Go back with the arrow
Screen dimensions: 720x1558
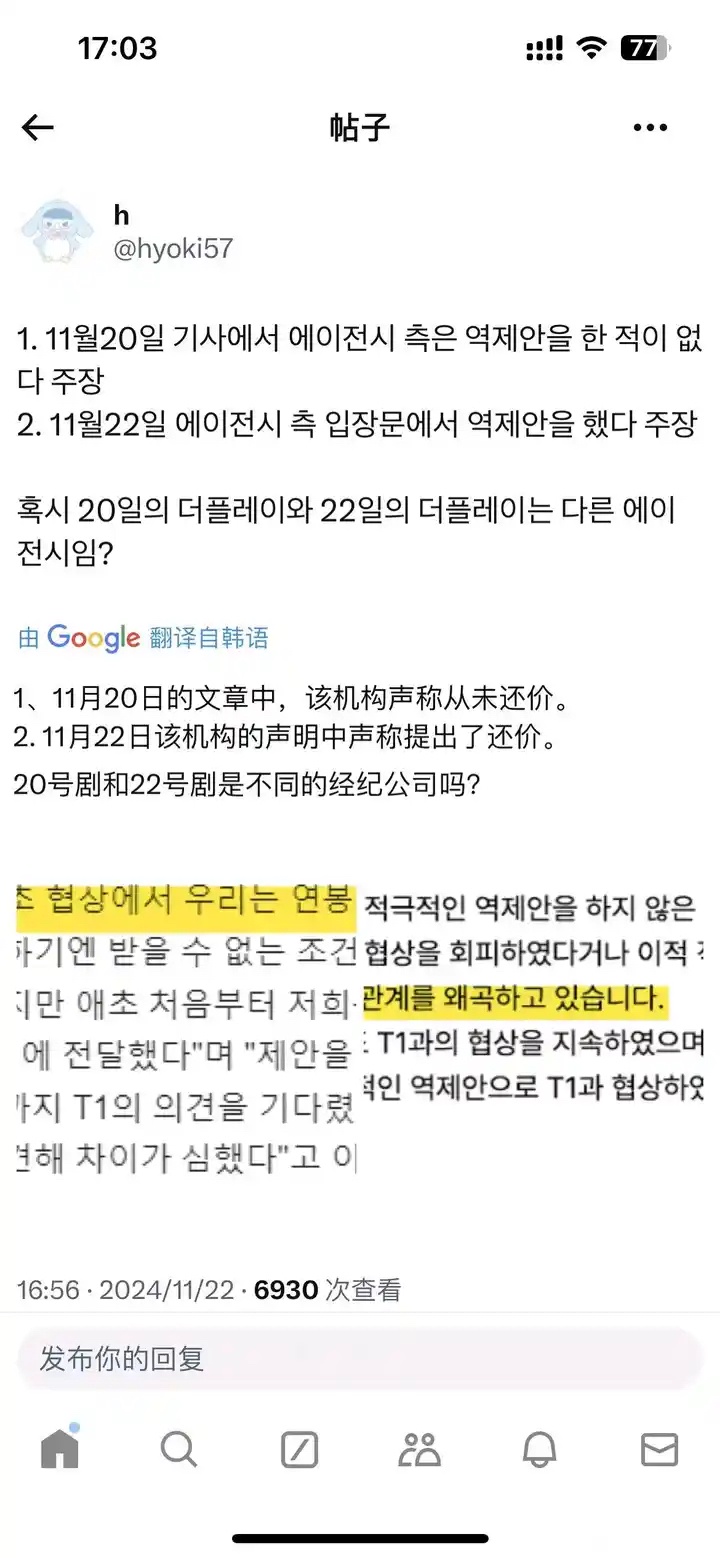coord(38,127)
